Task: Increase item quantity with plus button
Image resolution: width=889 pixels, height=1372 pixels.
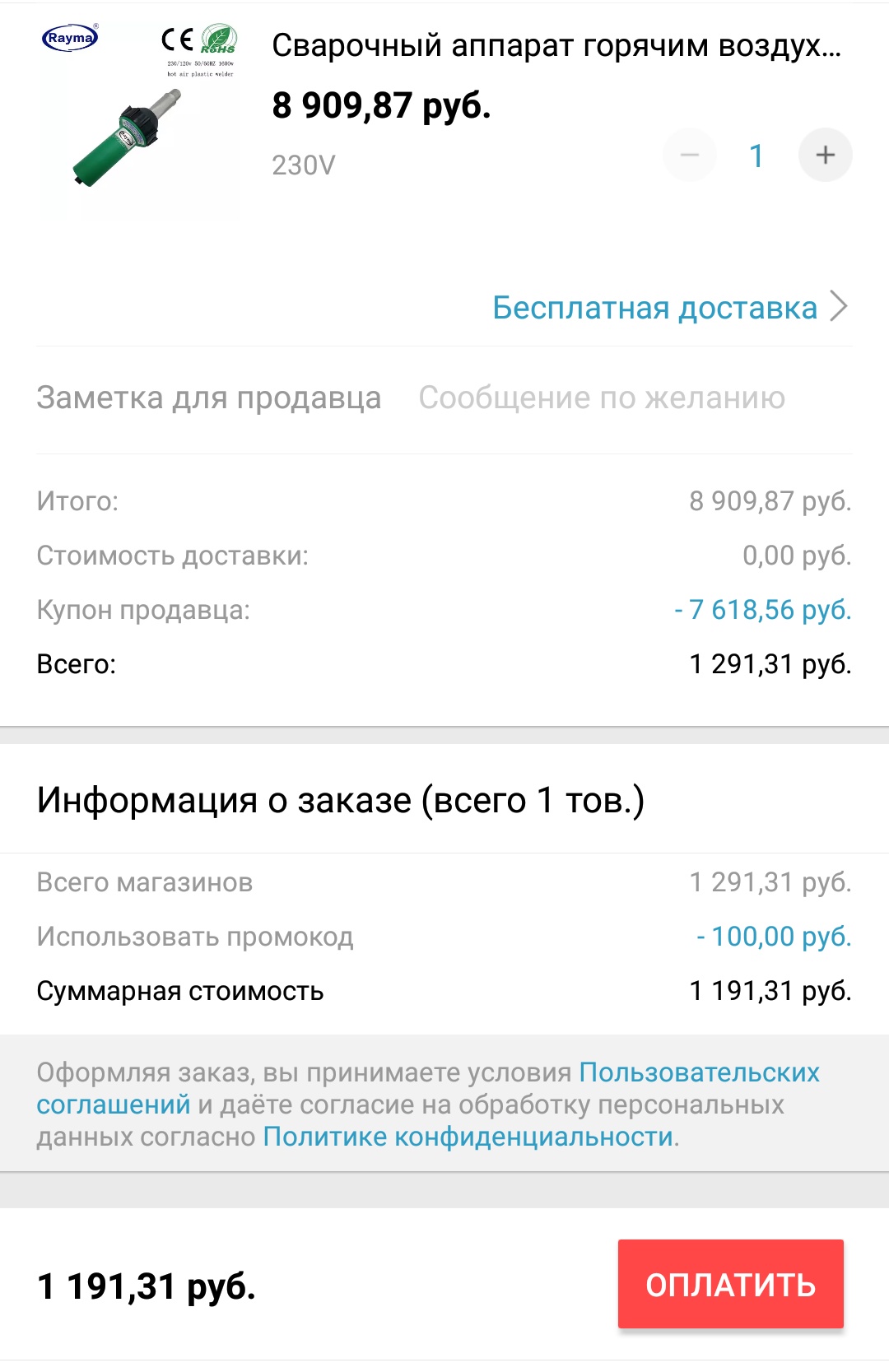Action: click(825, 155)
